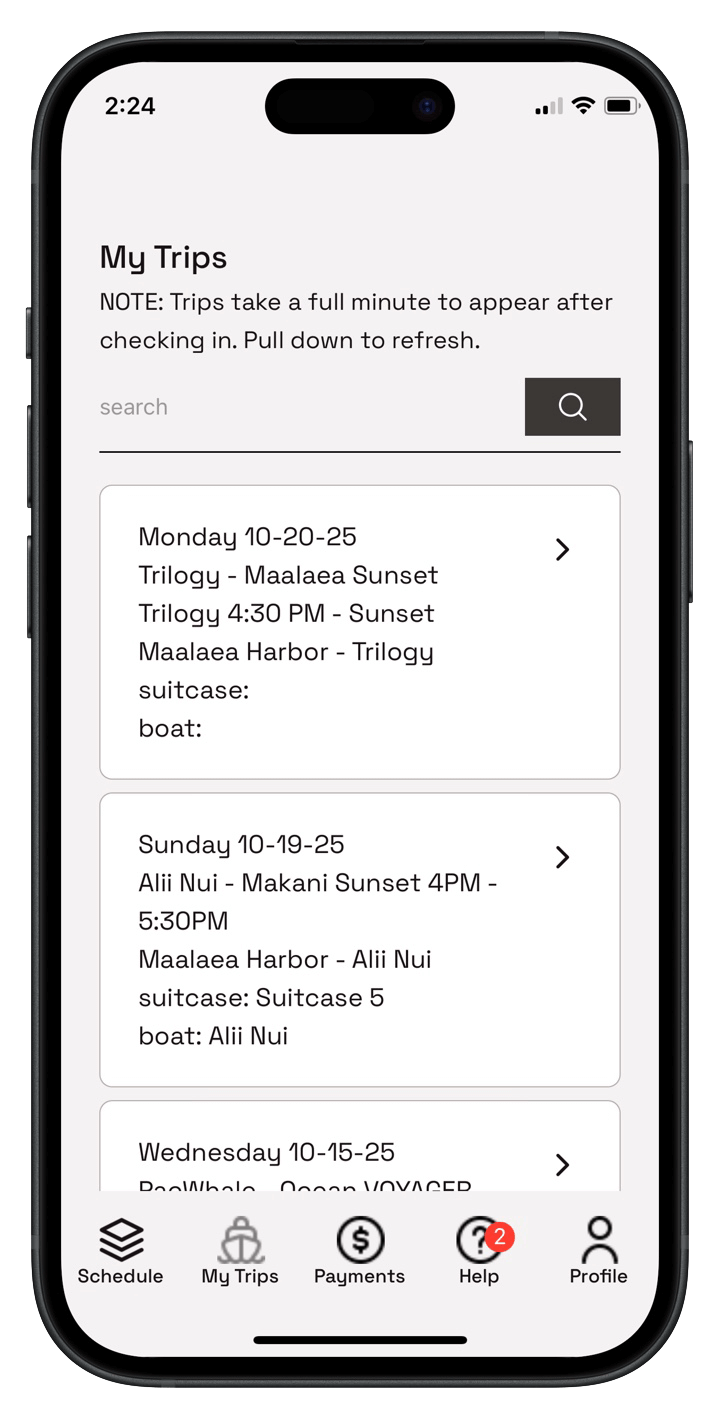Select the My Trips tab

pyautogui.click(x=240, y=1251)
